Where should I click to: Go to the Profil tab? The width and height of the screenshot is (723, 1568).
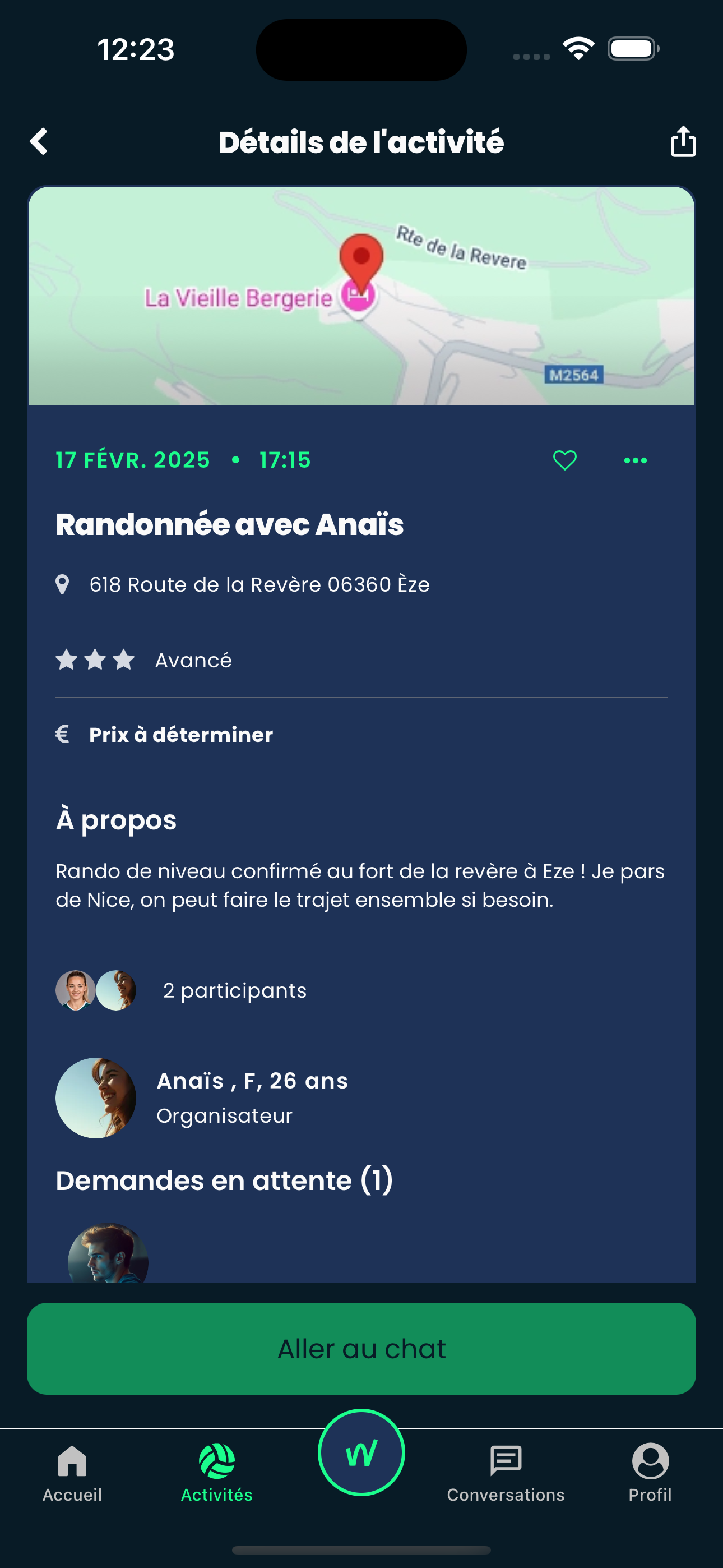[650, 1472]
